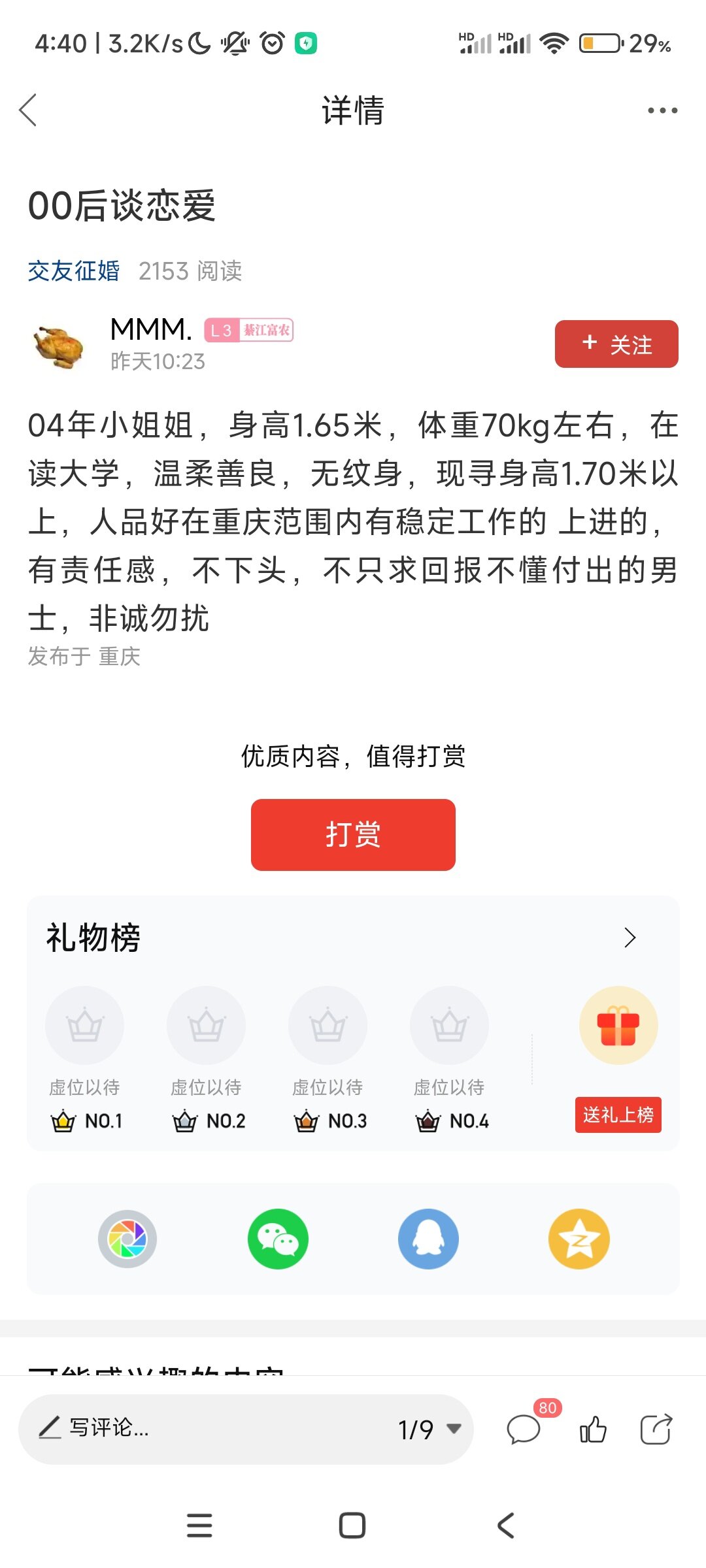Share the post via bottom share icon
This screenshot has width=706, height=1568.
coord(656,1429)
